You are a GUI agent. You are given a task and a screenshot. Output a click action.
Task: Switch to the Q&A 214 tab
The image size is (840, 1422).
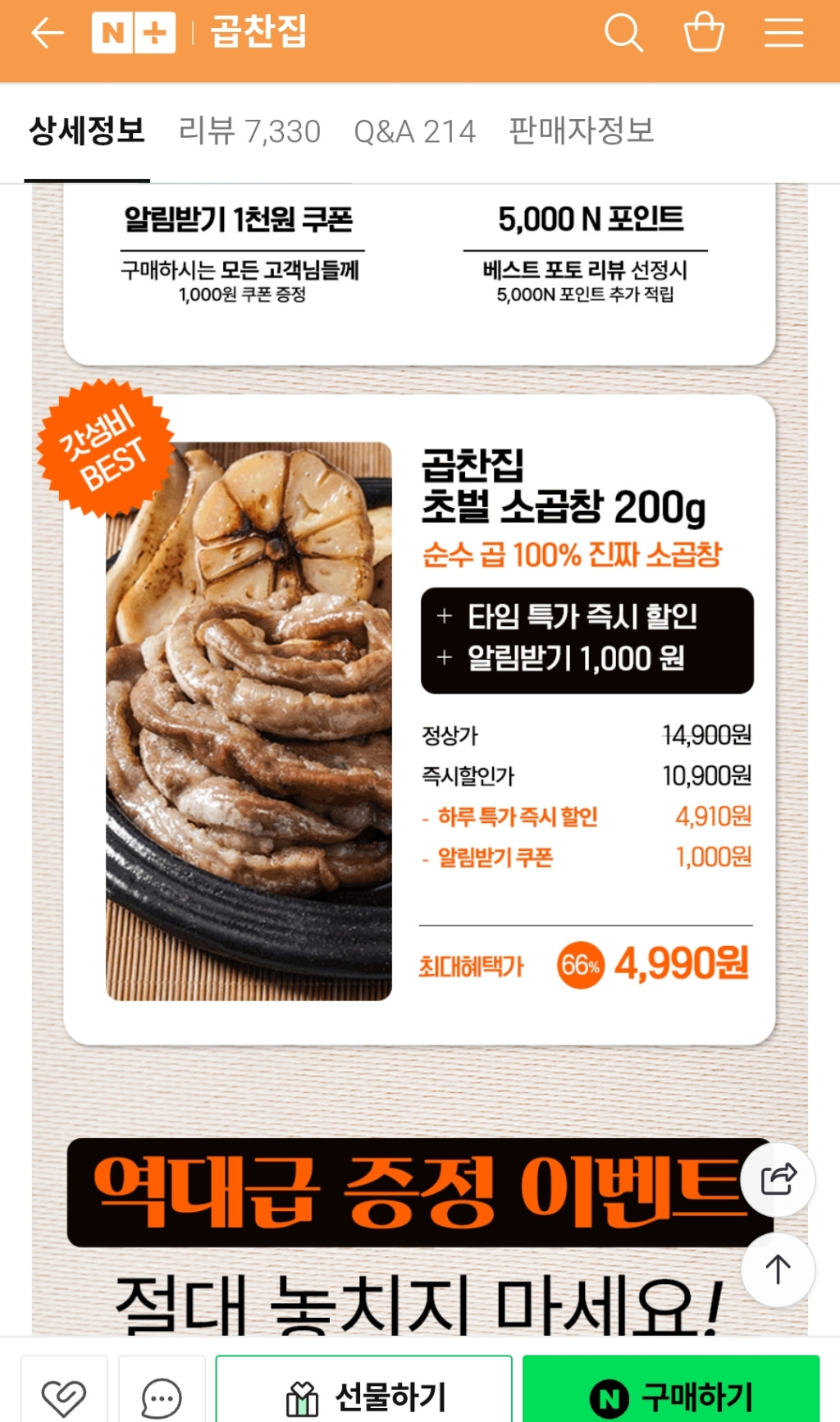[x=414, y=131]
